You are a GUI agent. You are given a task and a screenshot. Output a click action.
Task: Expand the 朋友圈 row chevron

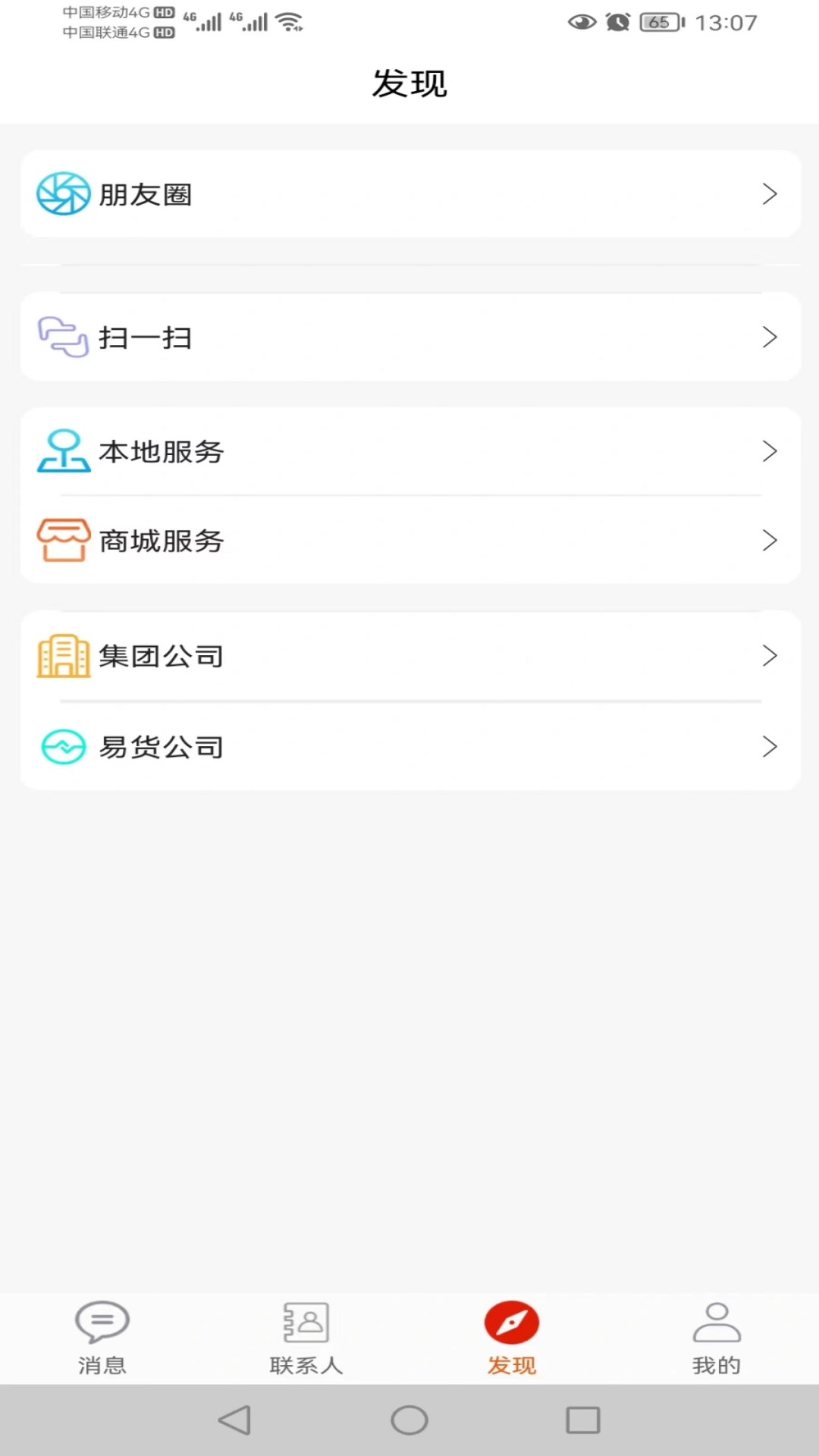(770, 195)
